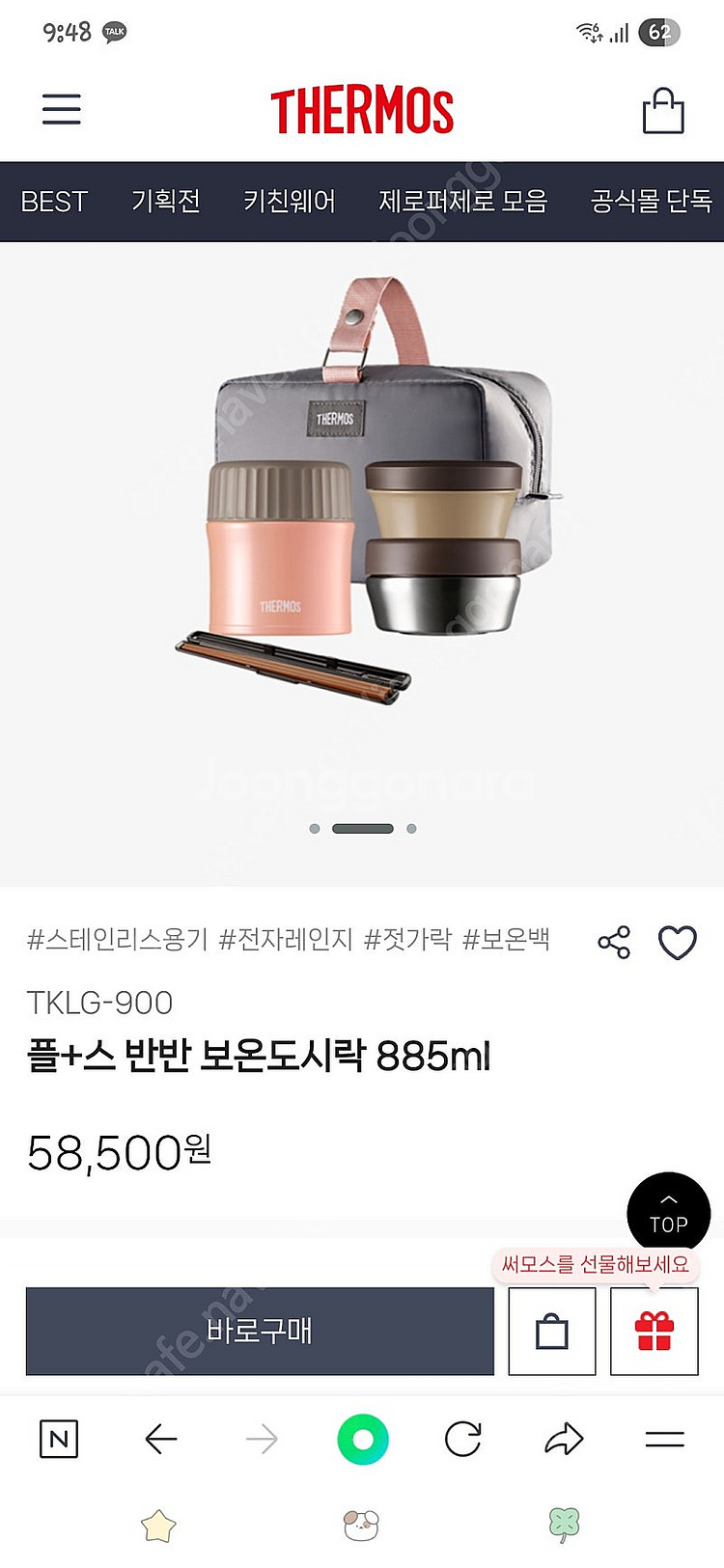Share page from browser toolbar

564,1440
